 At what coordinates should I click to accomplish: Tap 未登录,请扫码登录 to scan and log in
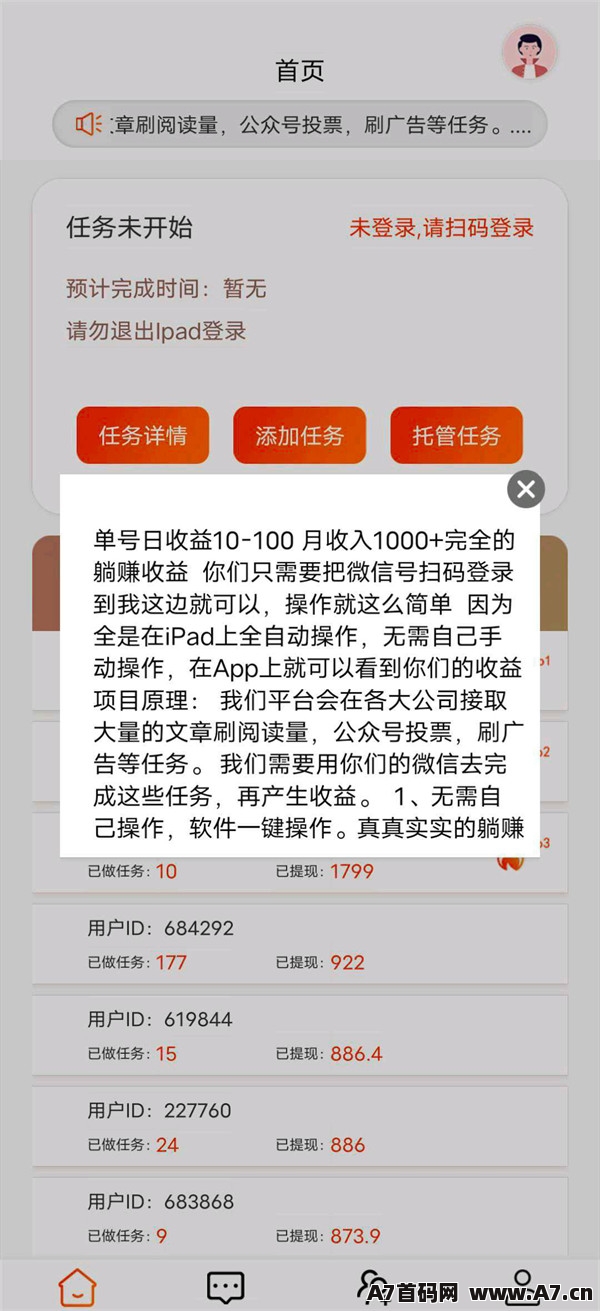(441, 228)
